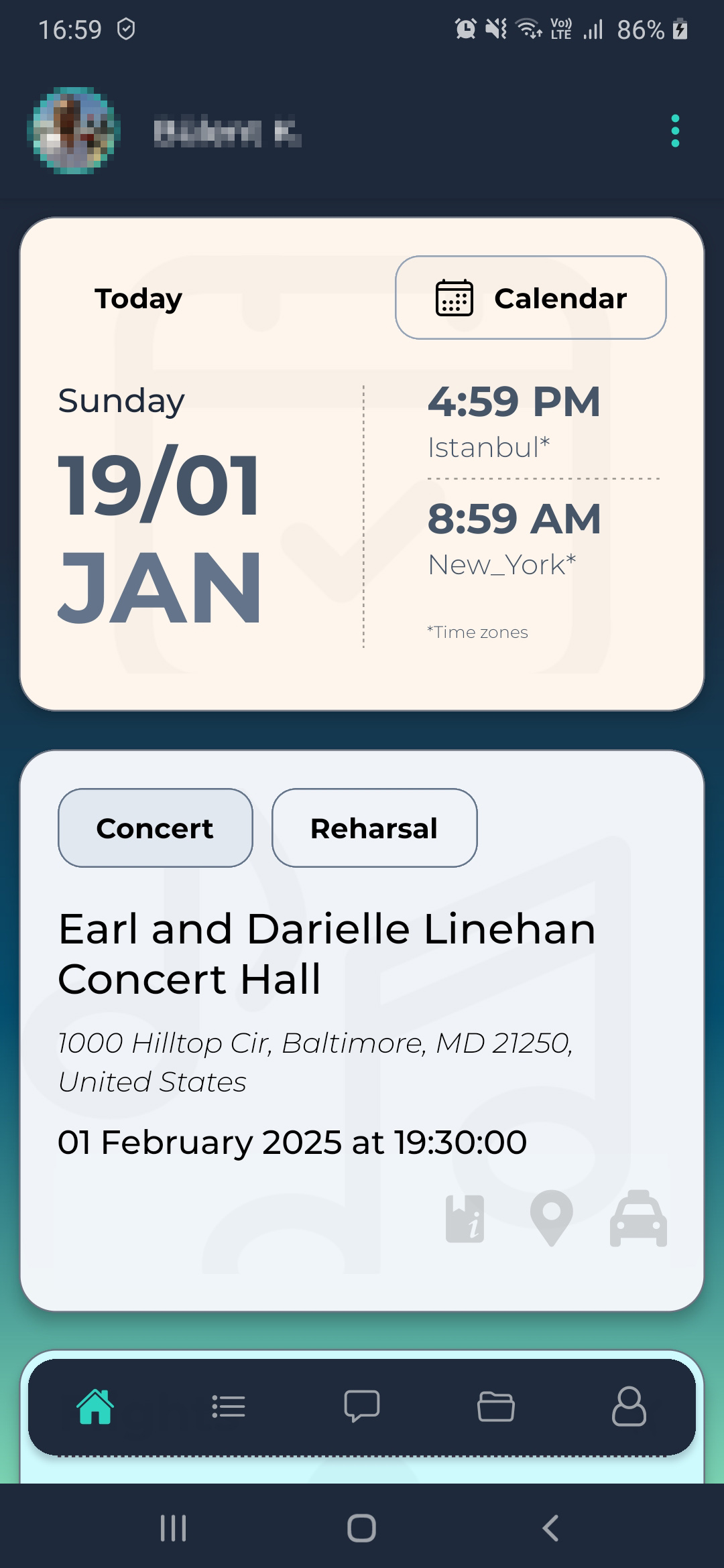Switch to the profile tab
724x1568 pixels.
pyautogui.click(x=629, y=1406)
